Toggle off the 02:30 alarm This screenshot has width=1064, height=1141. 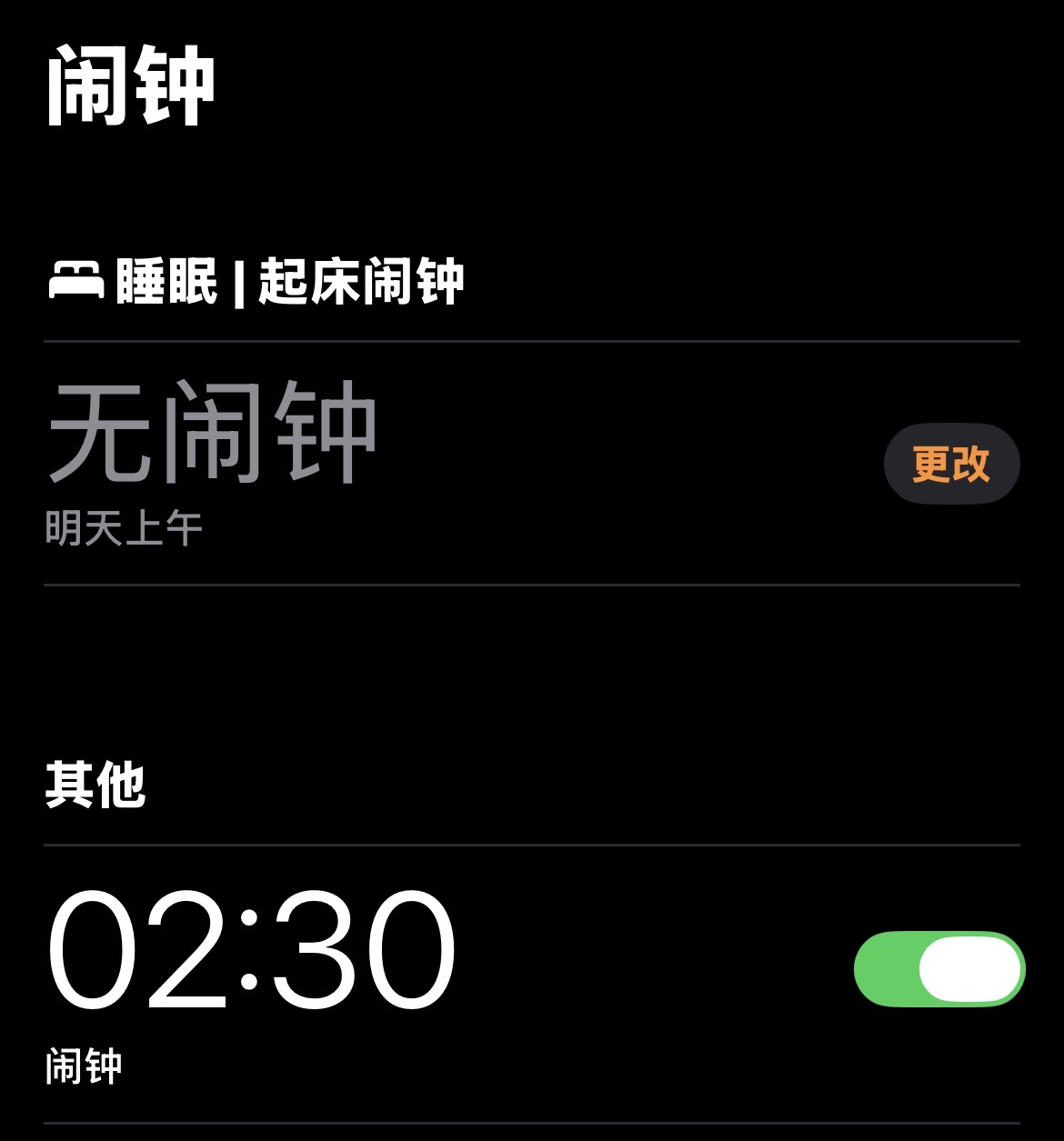939,969
